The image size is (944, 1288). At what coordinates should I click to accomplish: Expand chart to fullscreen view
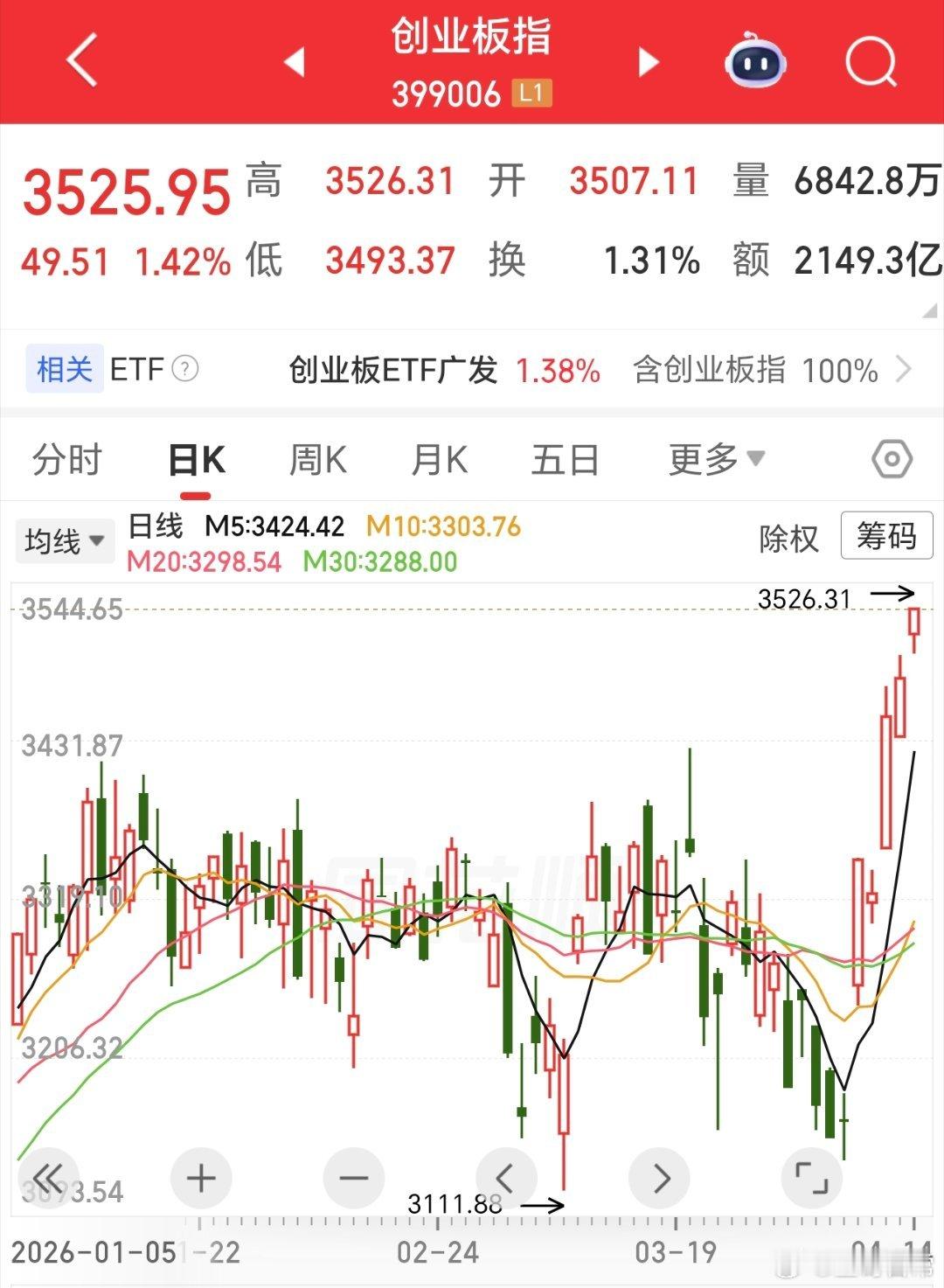tap(813, 1177)
